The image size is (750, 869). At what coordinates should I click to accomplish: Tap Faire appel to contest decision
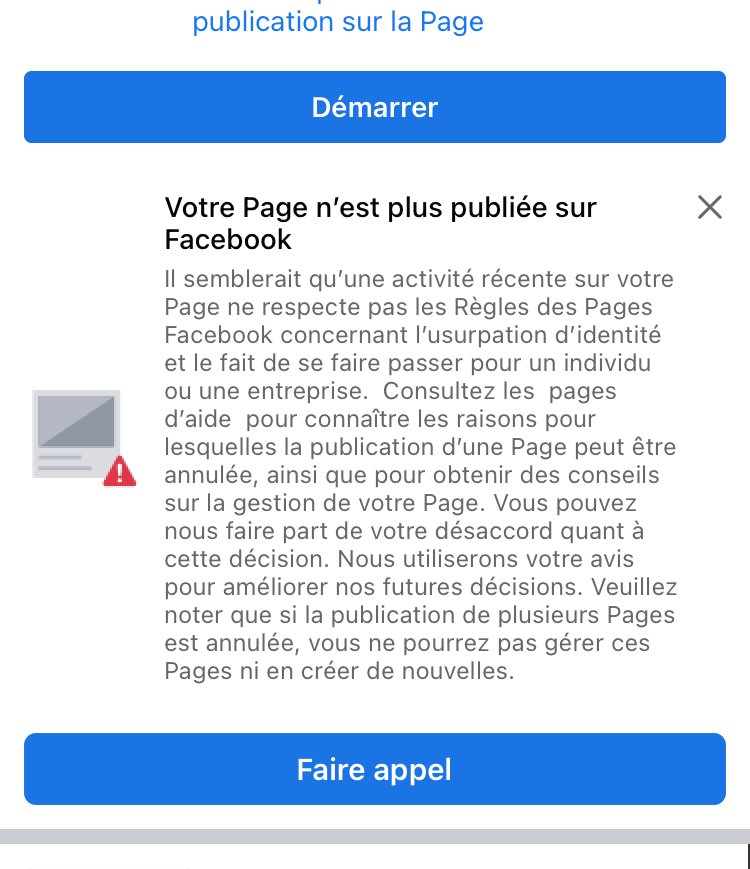tap(375, 769)
